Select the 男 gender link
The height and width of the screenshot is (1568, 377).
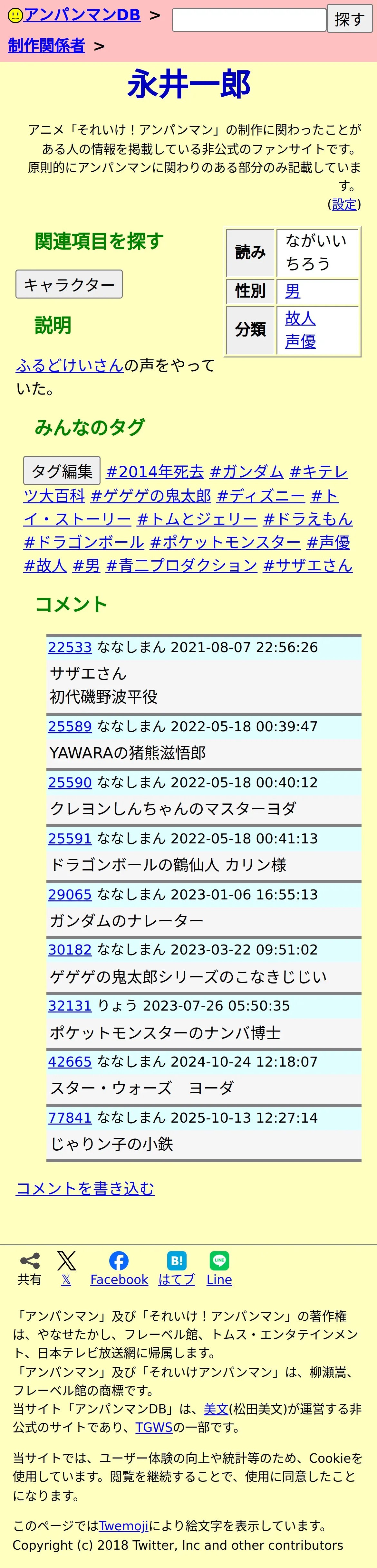click(x=292, y=291)
